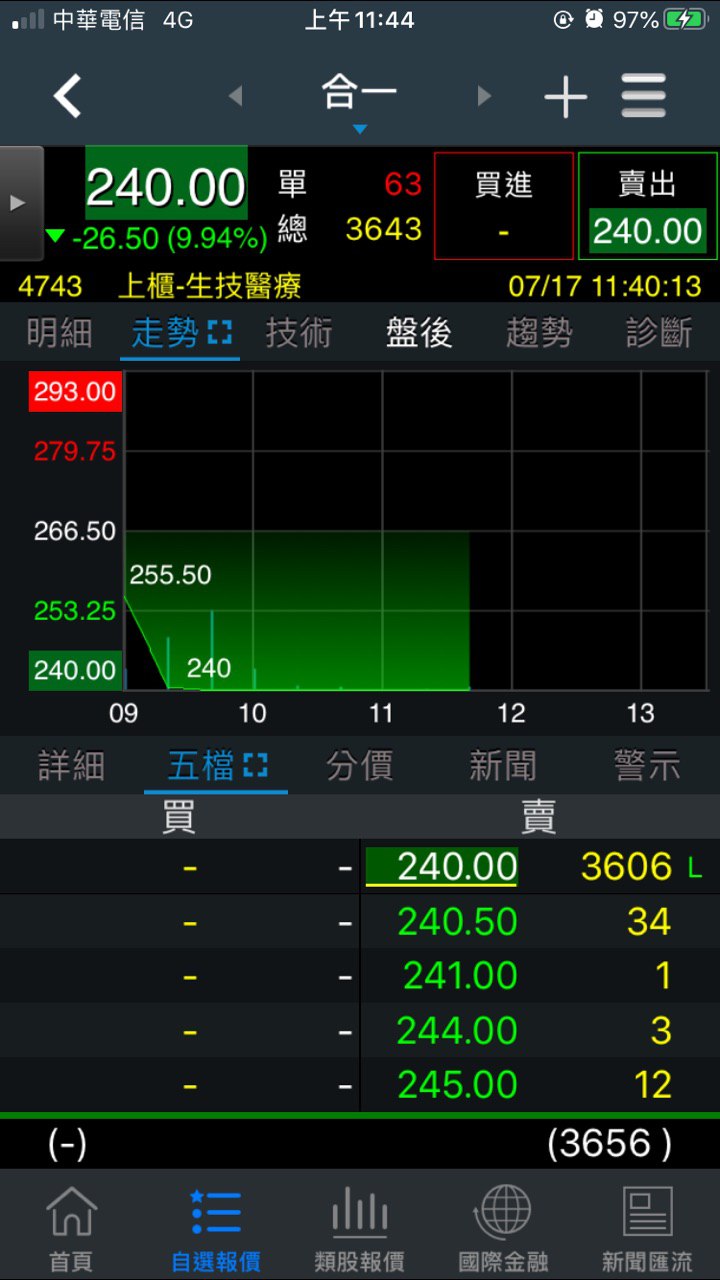Go back using the top-left arrow
The width and height of the screenshot is (720, 1280).
pos(67,97)
